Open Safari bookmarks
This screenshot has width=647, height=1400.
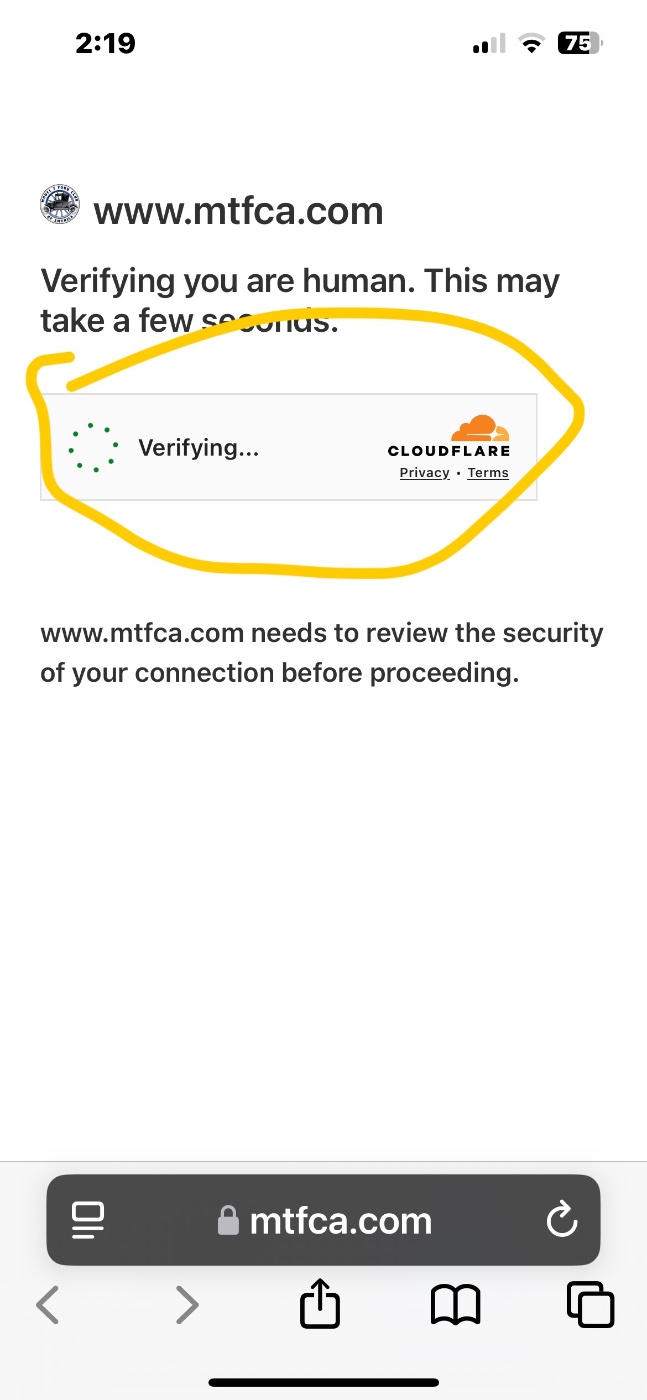pyautogui.click(x=455, y=1305)
